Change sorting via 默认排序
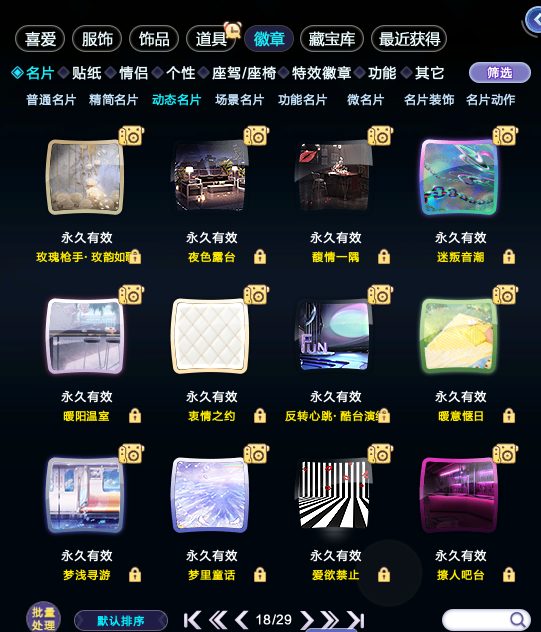 (121, 621)
